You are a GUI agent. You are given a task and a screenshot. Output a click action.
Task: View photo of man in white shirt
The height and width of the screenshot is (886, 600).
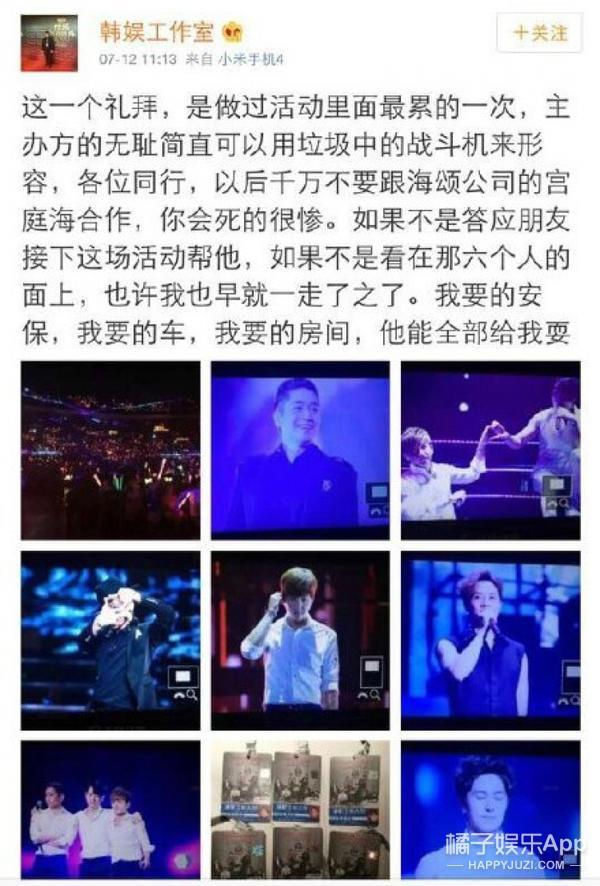coord(300,640)
